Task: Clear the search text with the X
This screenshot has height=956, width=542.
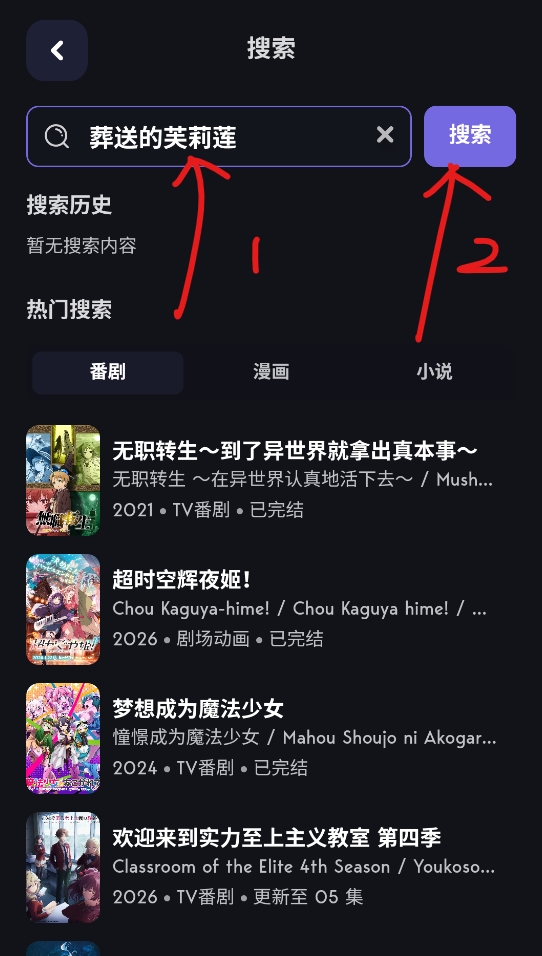Action: click(x=385, y=135)
